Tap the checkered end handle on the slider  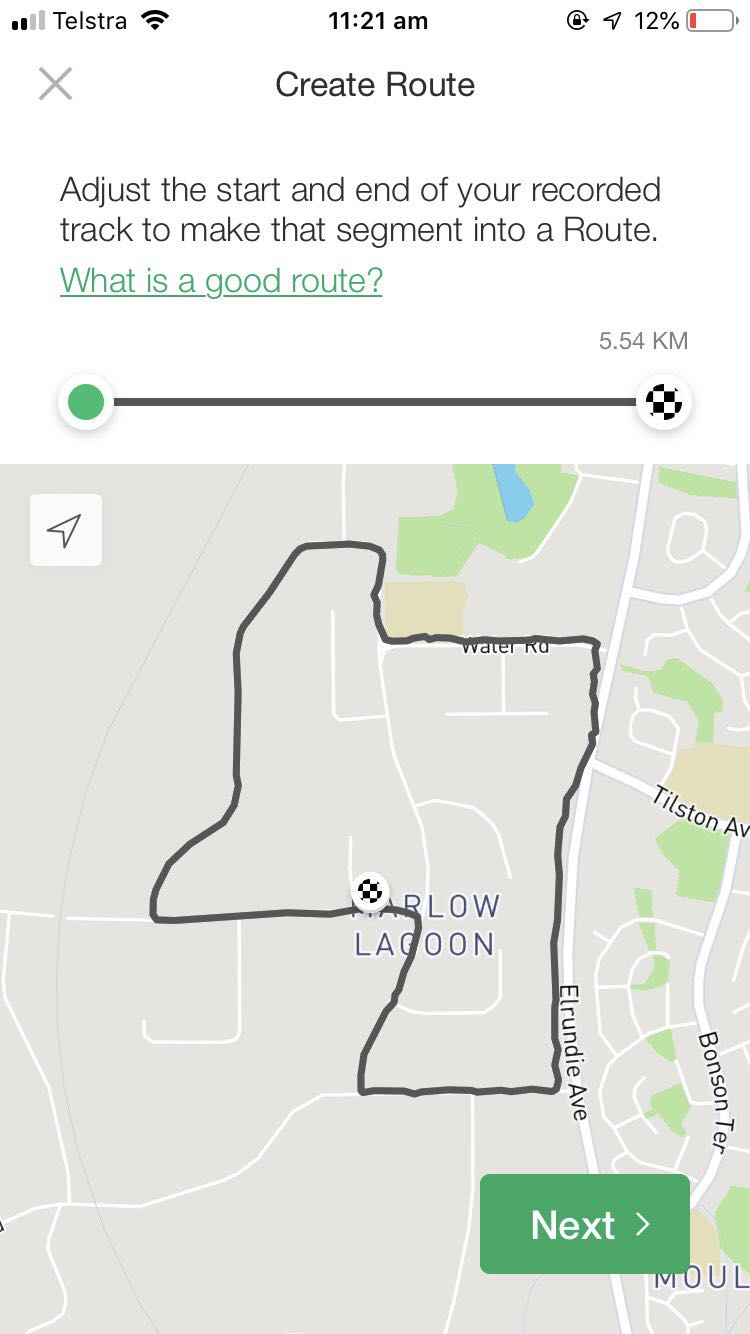coord(663,403)
